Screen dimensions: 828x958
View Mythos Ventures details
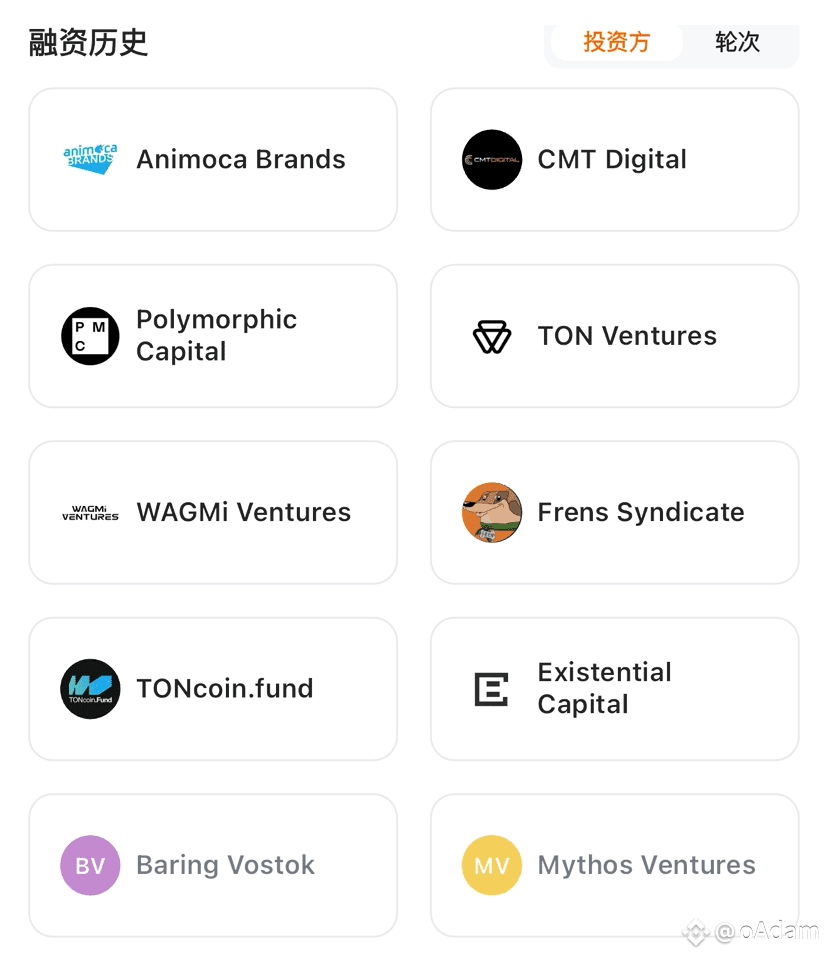[614, 865]
